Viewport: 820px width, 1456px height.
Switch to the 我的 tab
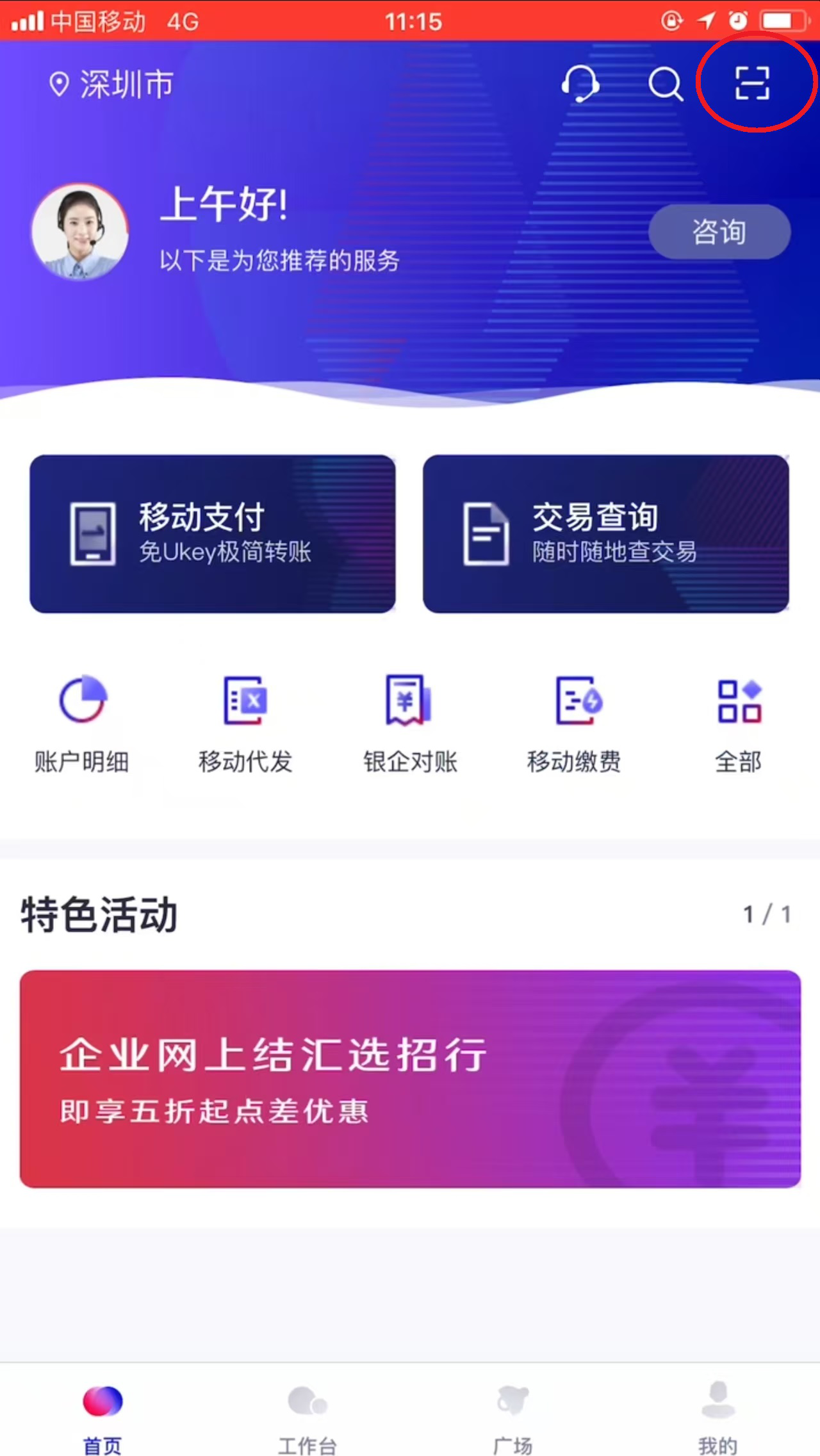[717, 1416]
